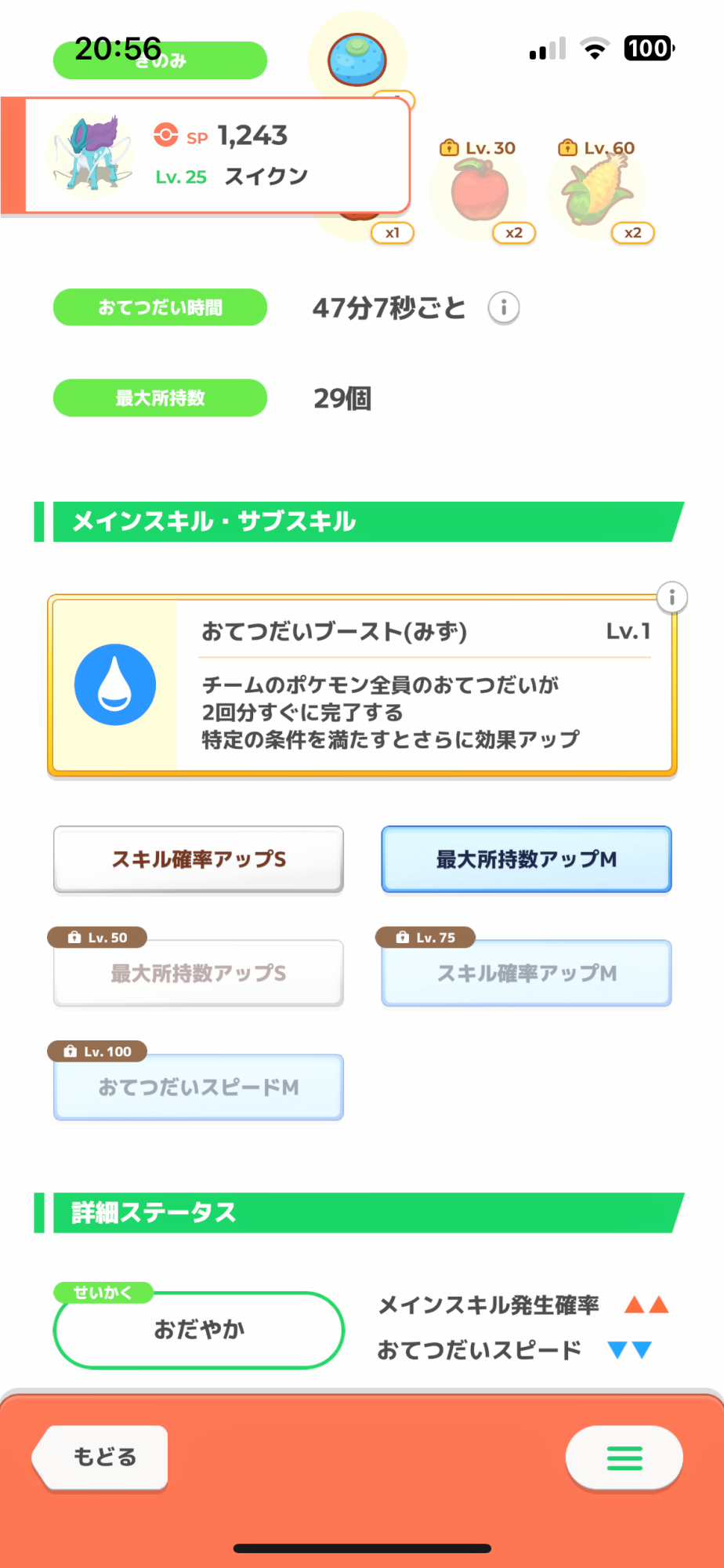Tap the もどる back button
This screenshot has height=1568, width=724.
[x=100, y=1457]
